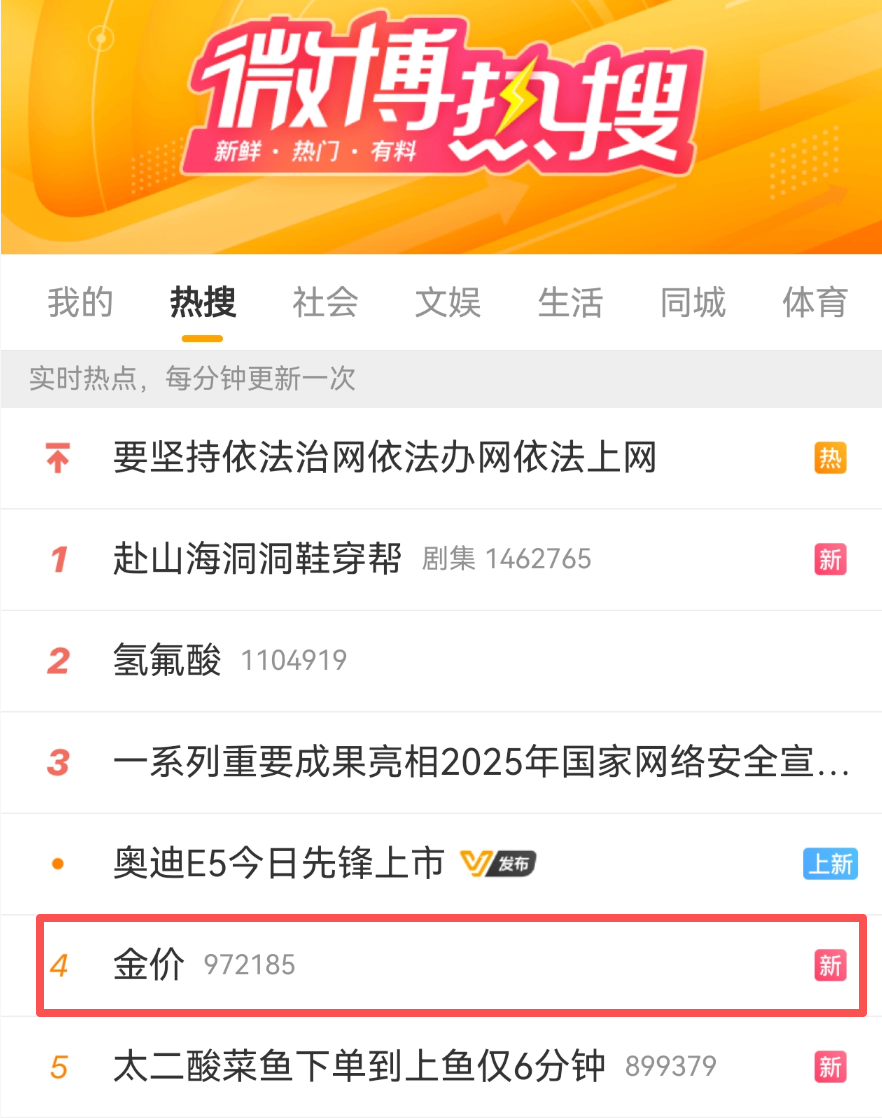Open hot search 赴山海洞洞鞋穿帮

point(258,559)
